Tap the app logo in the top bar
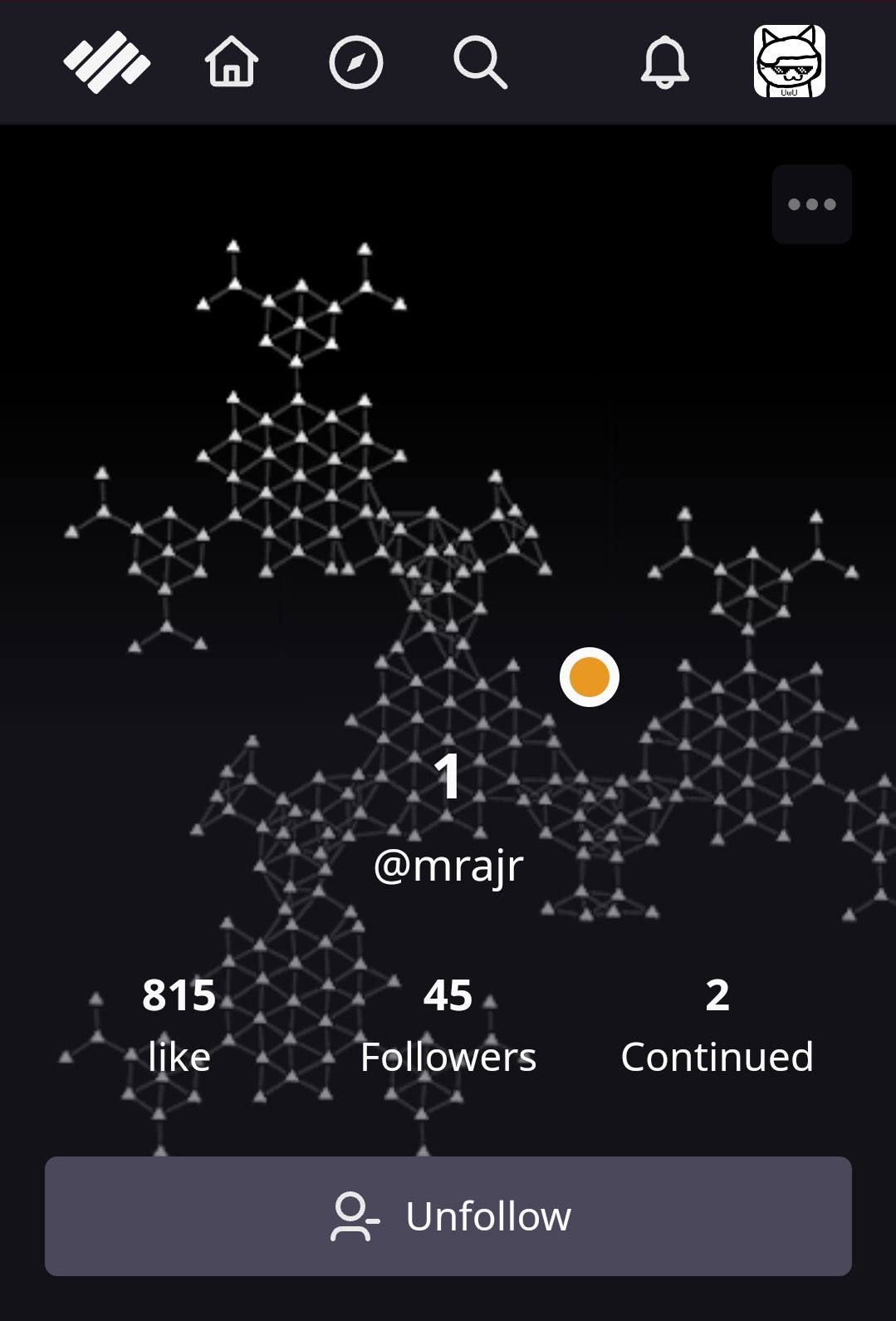Viewport: 896px width, 1321px height. pyautogui.click(x=107, y=62)
